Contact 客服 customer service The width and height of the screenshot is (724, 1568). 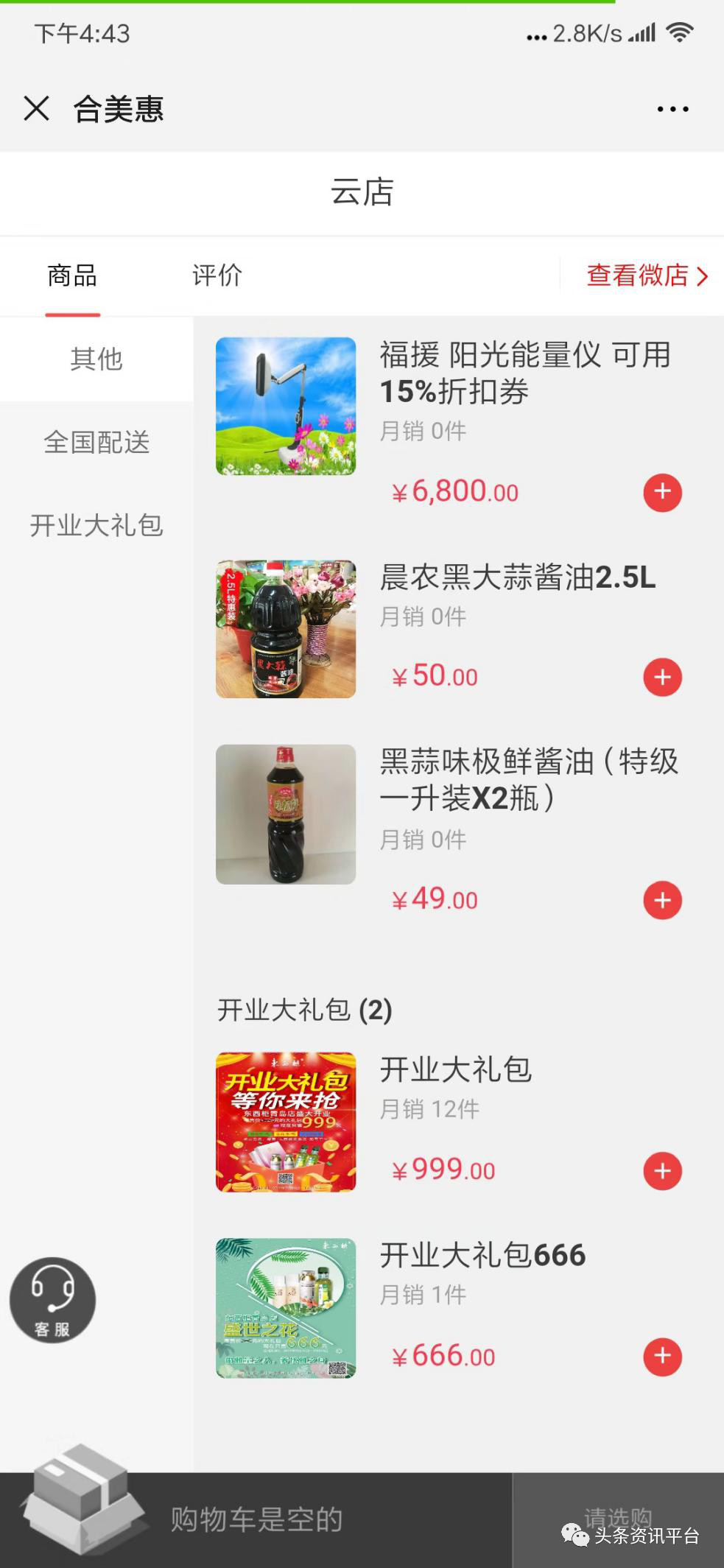[52, 1300]
